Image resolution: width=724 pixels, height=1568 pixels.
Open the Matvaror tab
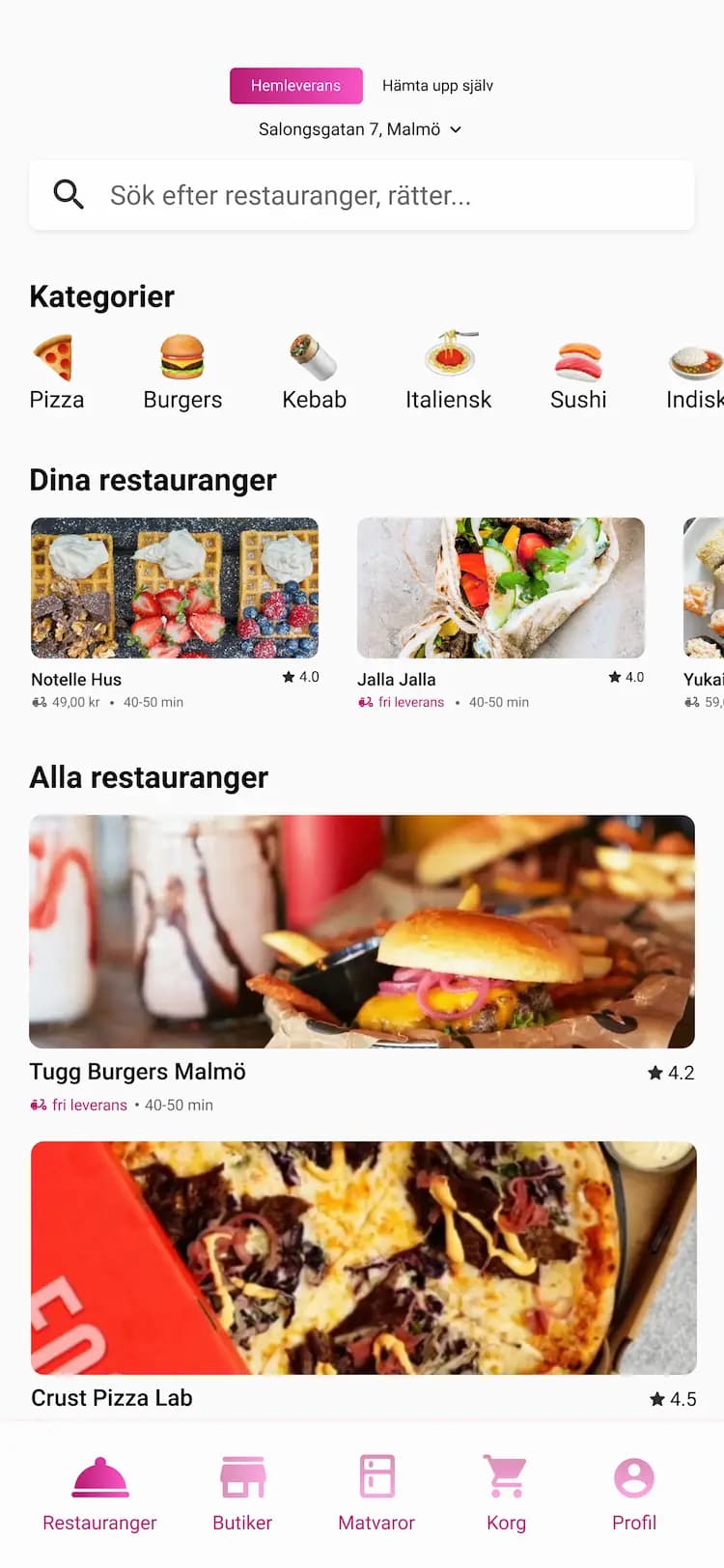click(376, 1493)
